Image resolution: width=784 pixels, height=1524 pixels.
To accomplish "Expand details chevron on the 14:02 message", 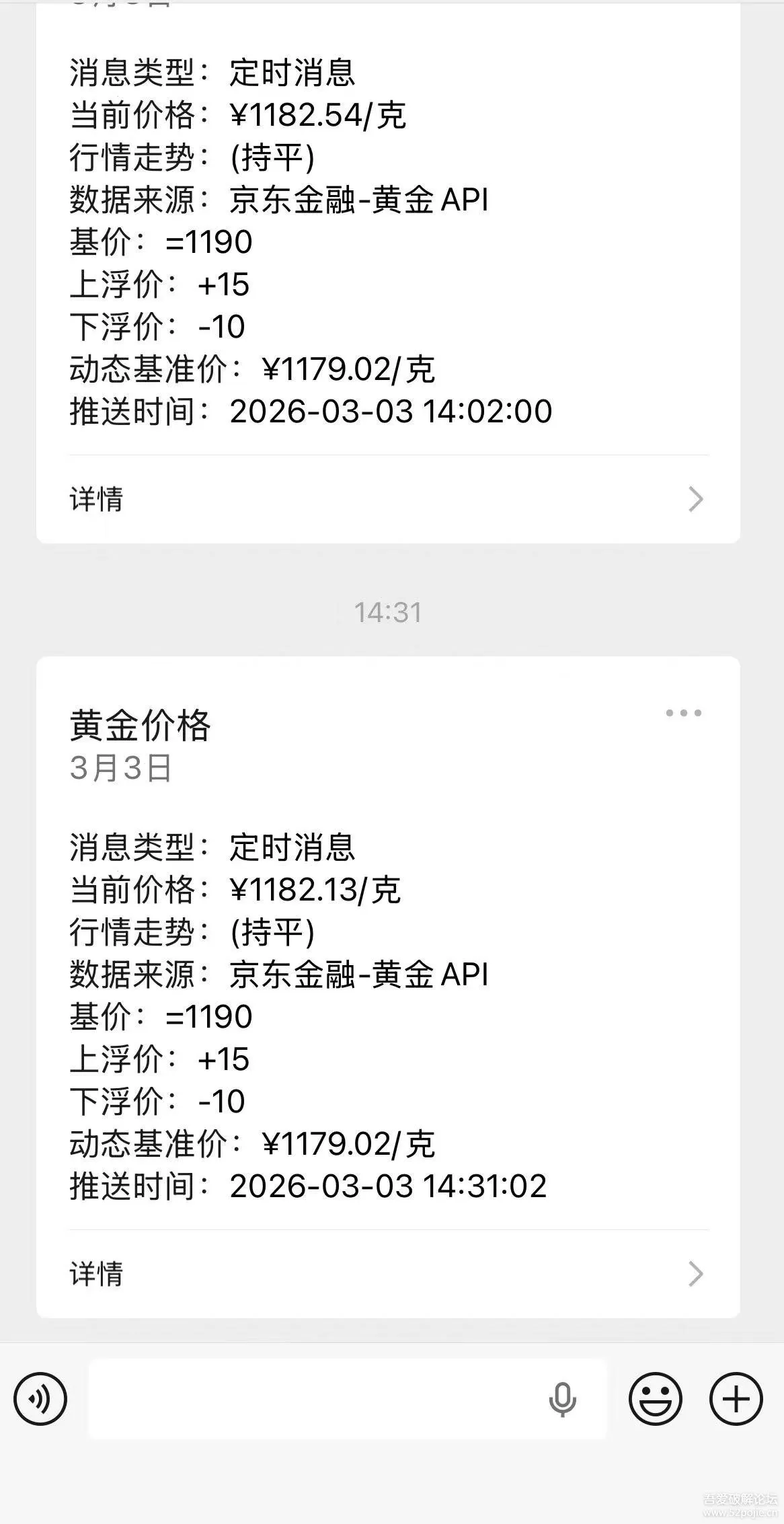I will 695,500.
